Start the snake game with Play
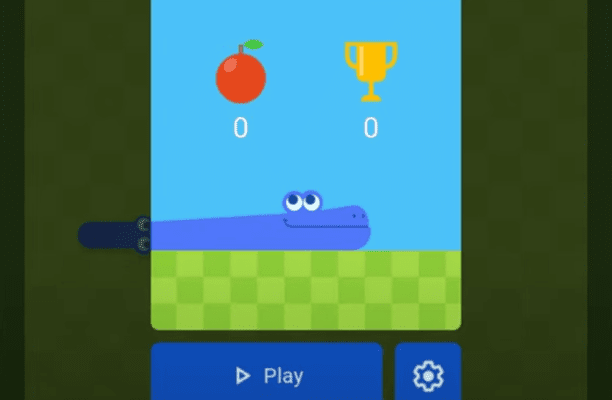 [267, 375]
